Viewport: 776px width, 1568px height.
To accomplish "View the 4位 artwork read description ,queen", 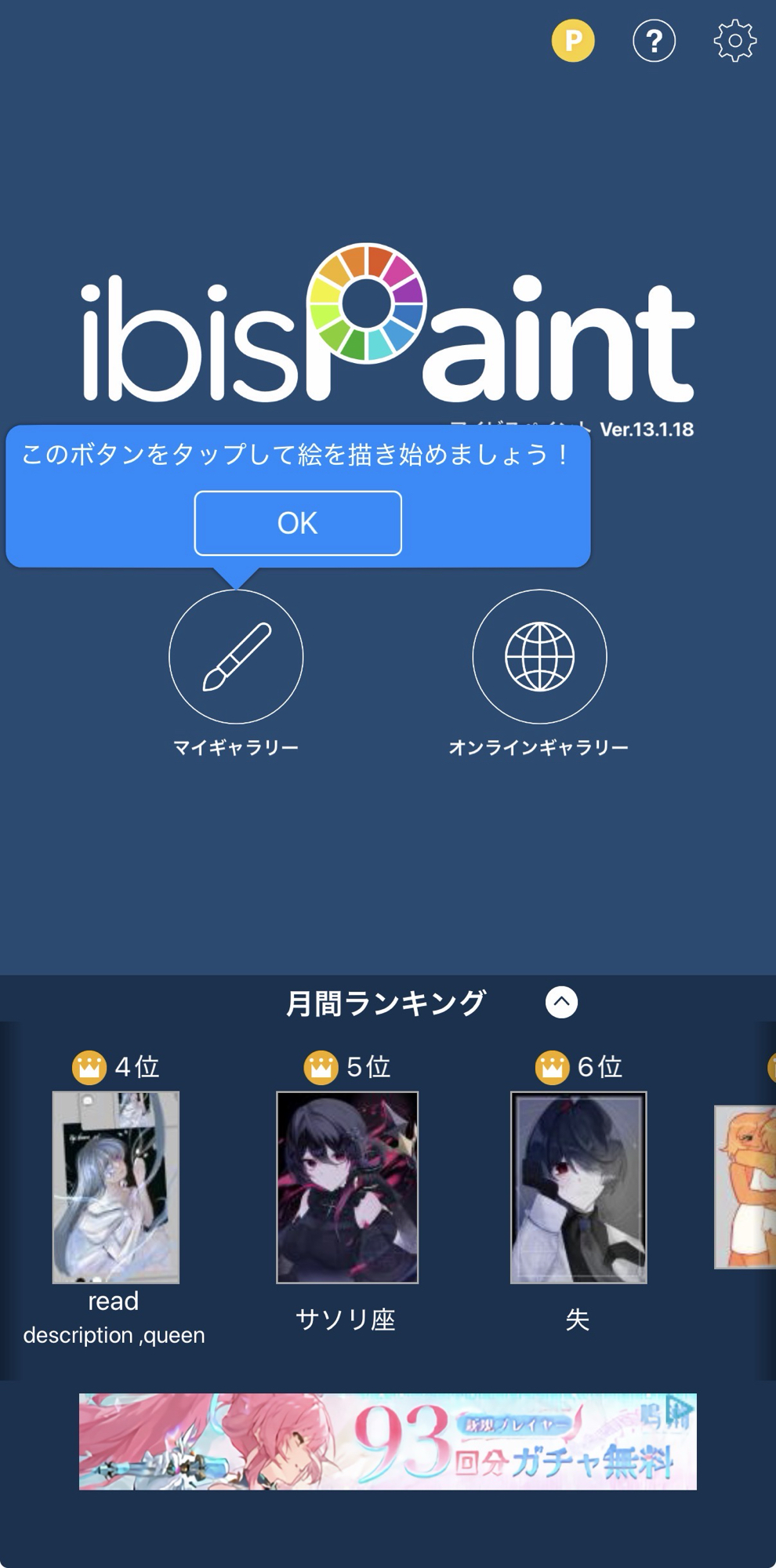I will click(116, 1187).
